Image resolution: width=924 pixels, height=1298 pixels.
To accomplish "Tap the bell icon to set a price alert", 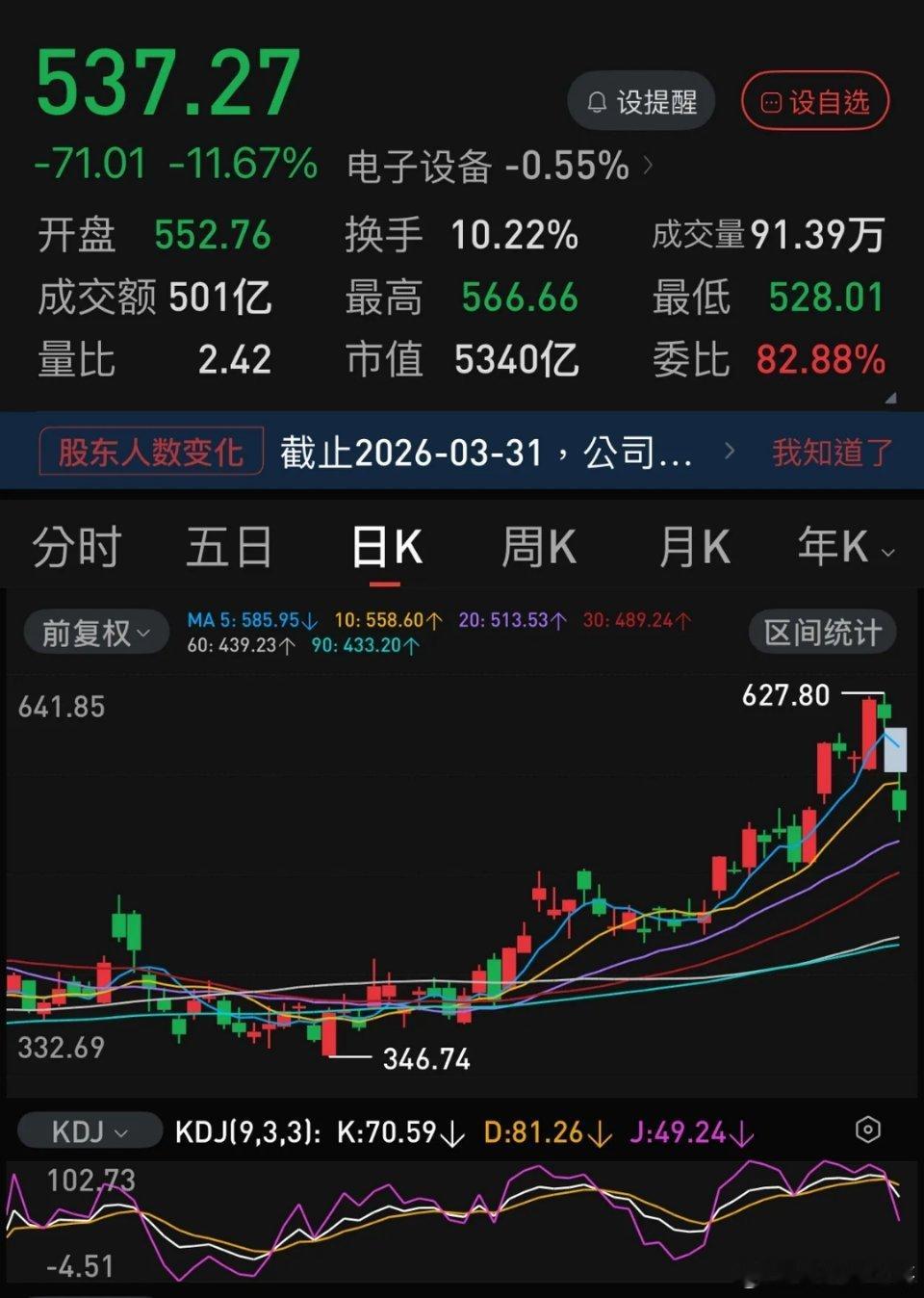I will point(597,100).
